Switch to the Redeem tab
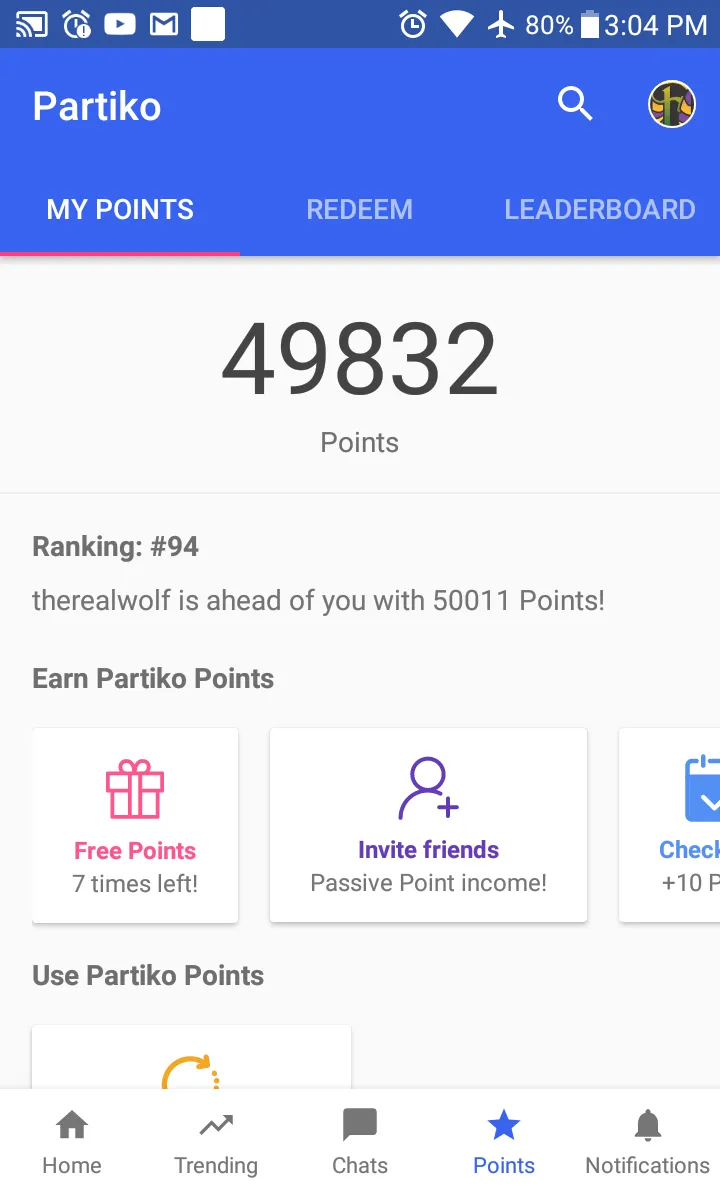720x1193 pixels. 359,209
